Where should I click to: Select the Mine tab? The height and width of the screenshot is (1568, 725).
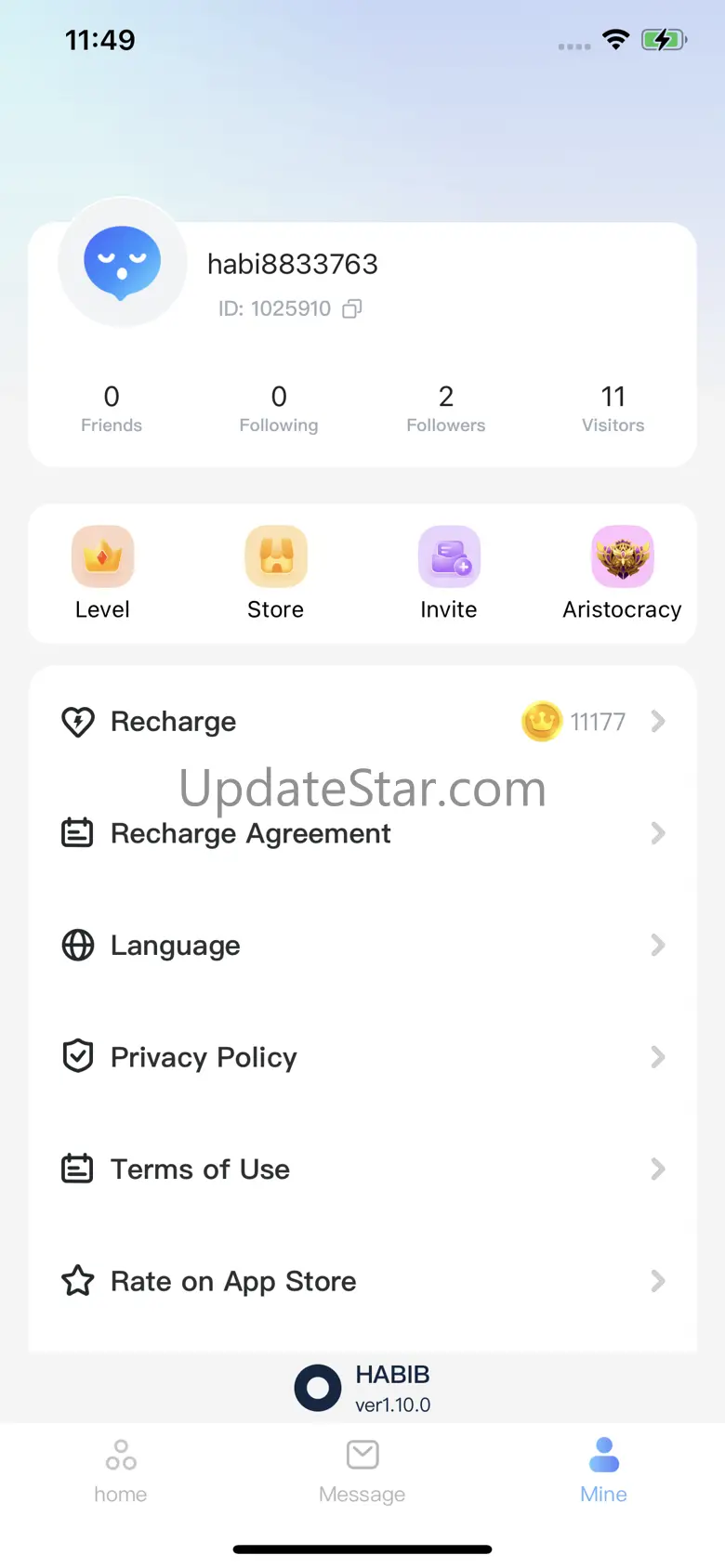[604, 1471]
